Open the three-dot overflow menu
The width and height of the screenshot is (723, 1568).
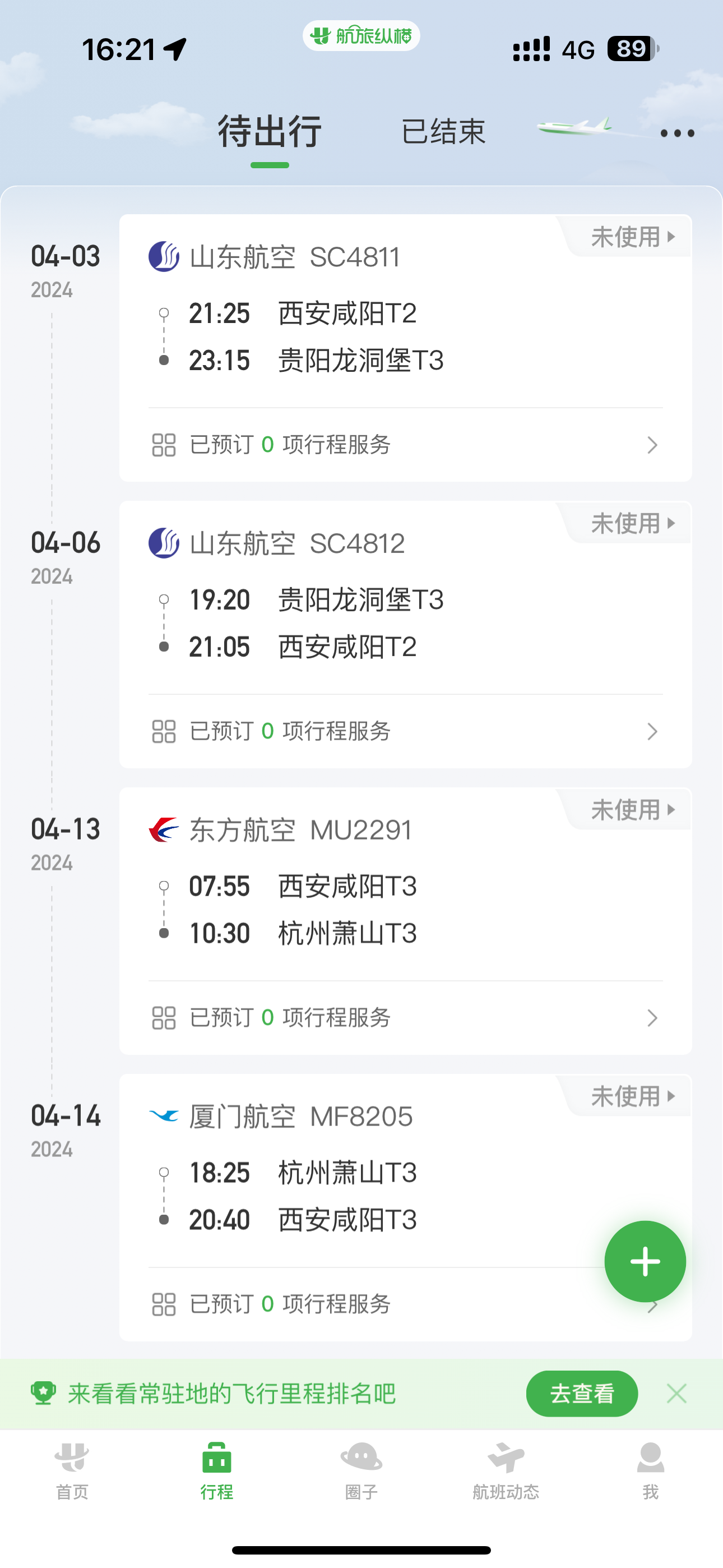[678, 133]
